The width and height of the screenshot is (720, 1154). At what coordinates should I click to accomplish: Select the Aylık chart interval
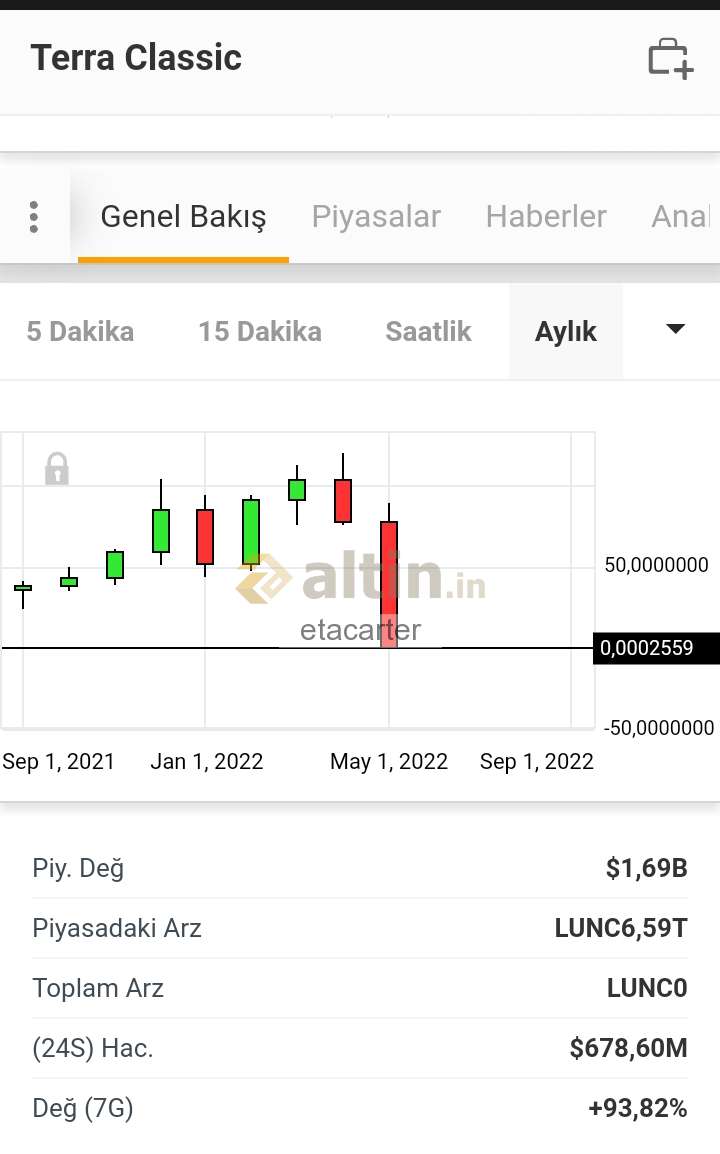565,331
